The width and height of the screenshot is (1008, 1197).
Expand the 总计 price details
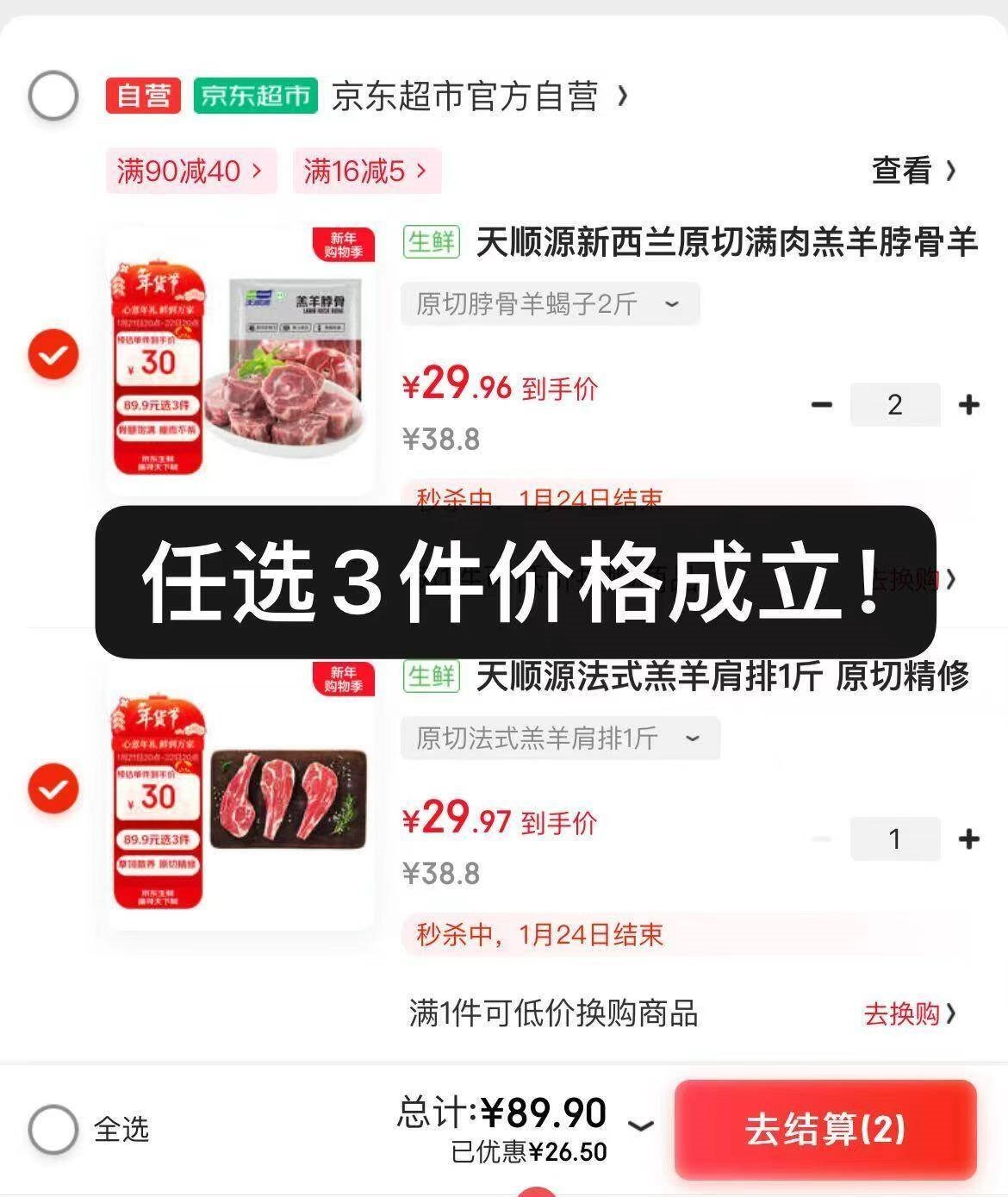click(640, 1125)
